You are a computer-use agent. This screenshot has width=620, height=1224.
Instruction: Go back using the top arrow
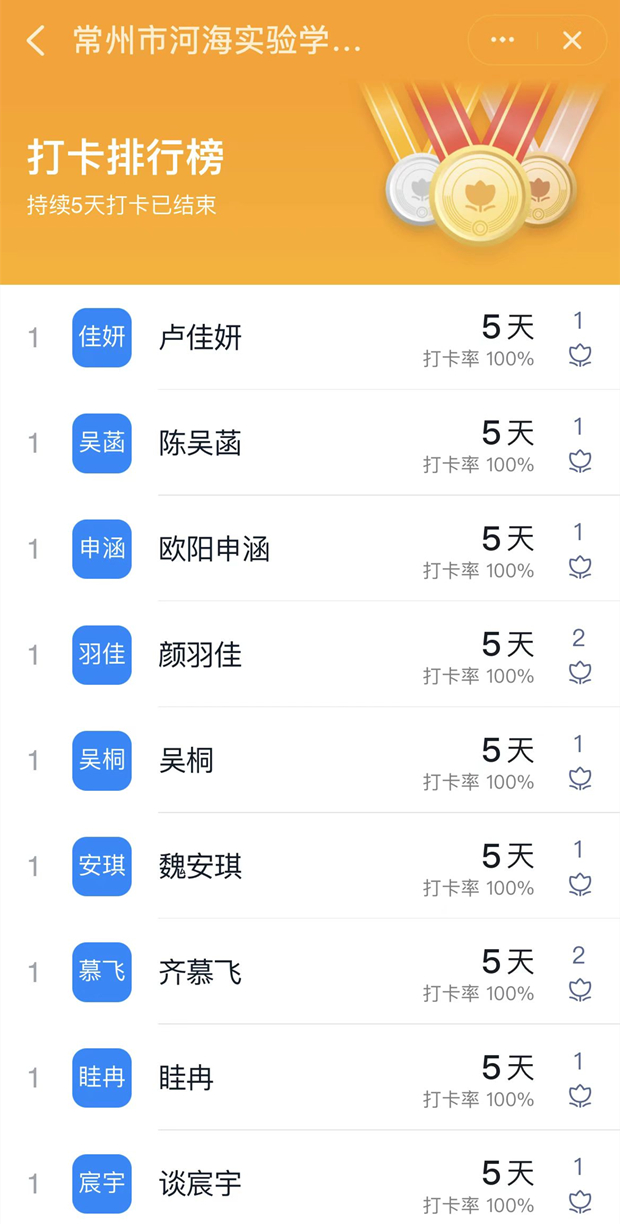click(x=36, y=41)
